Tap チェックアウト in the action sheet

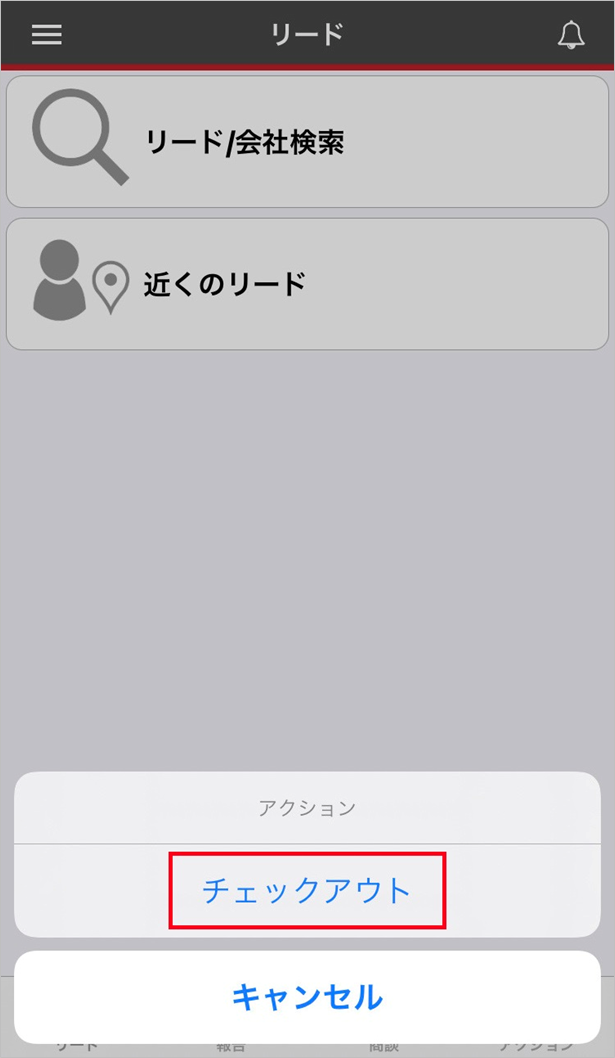pyautogui.click(x=307, y=890)
